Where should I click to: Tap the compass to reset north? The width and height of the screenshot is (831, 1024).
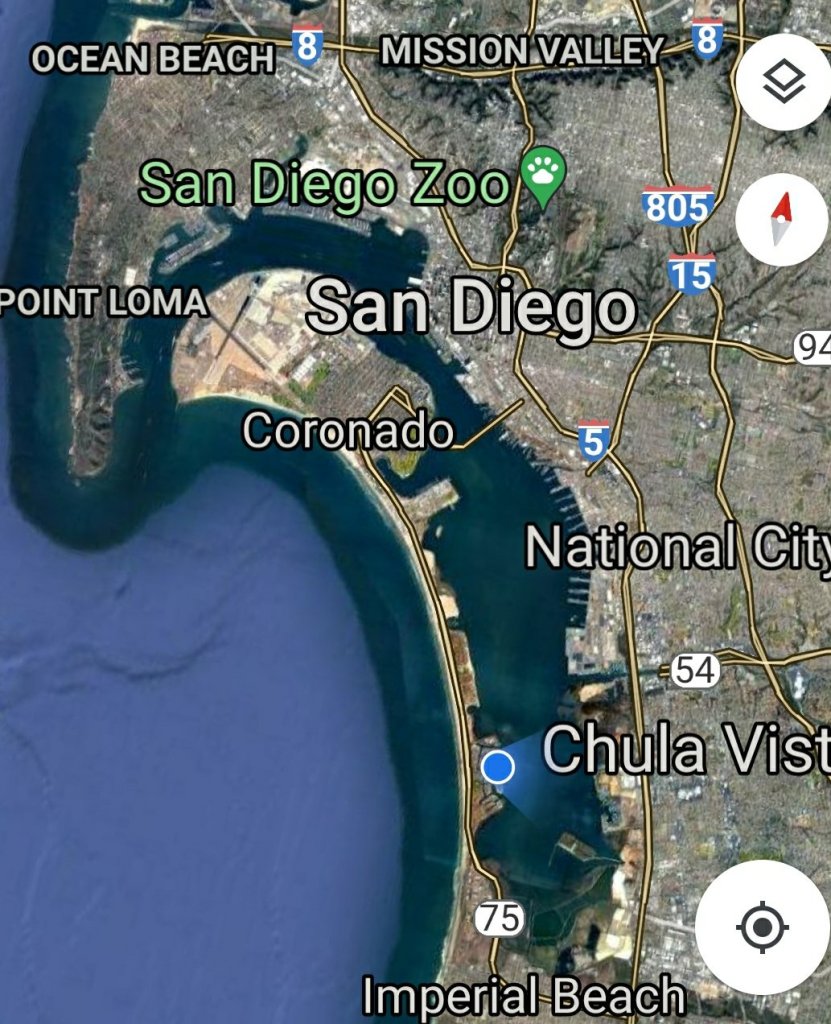pos(781,219)
